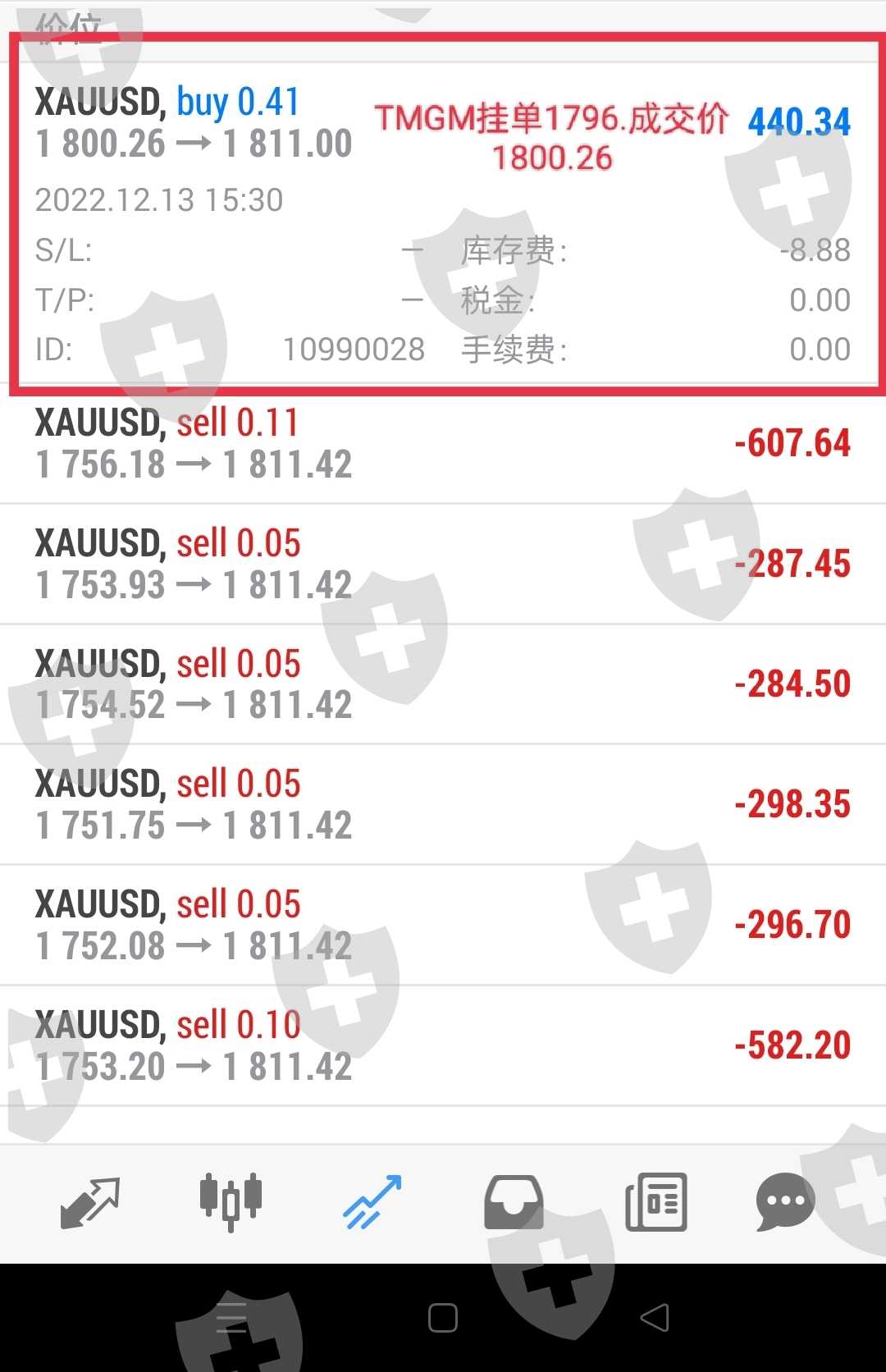Switch to the candlestick Chart tab
Viewport: 886px width, 1372px height.
[x=231, y=1203]
